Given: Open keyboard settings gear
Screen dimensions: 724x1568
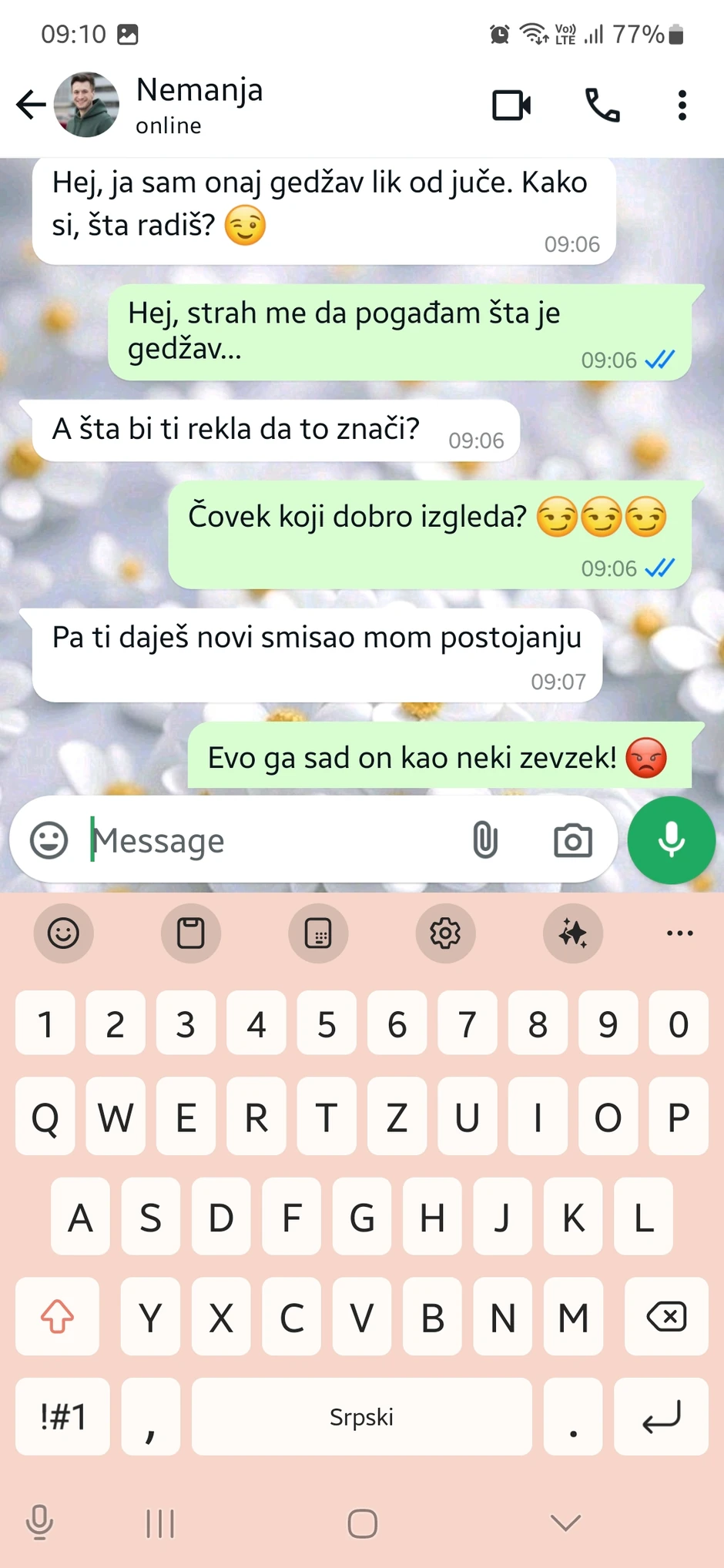Looking at the screenshot, I should [445, 933].
